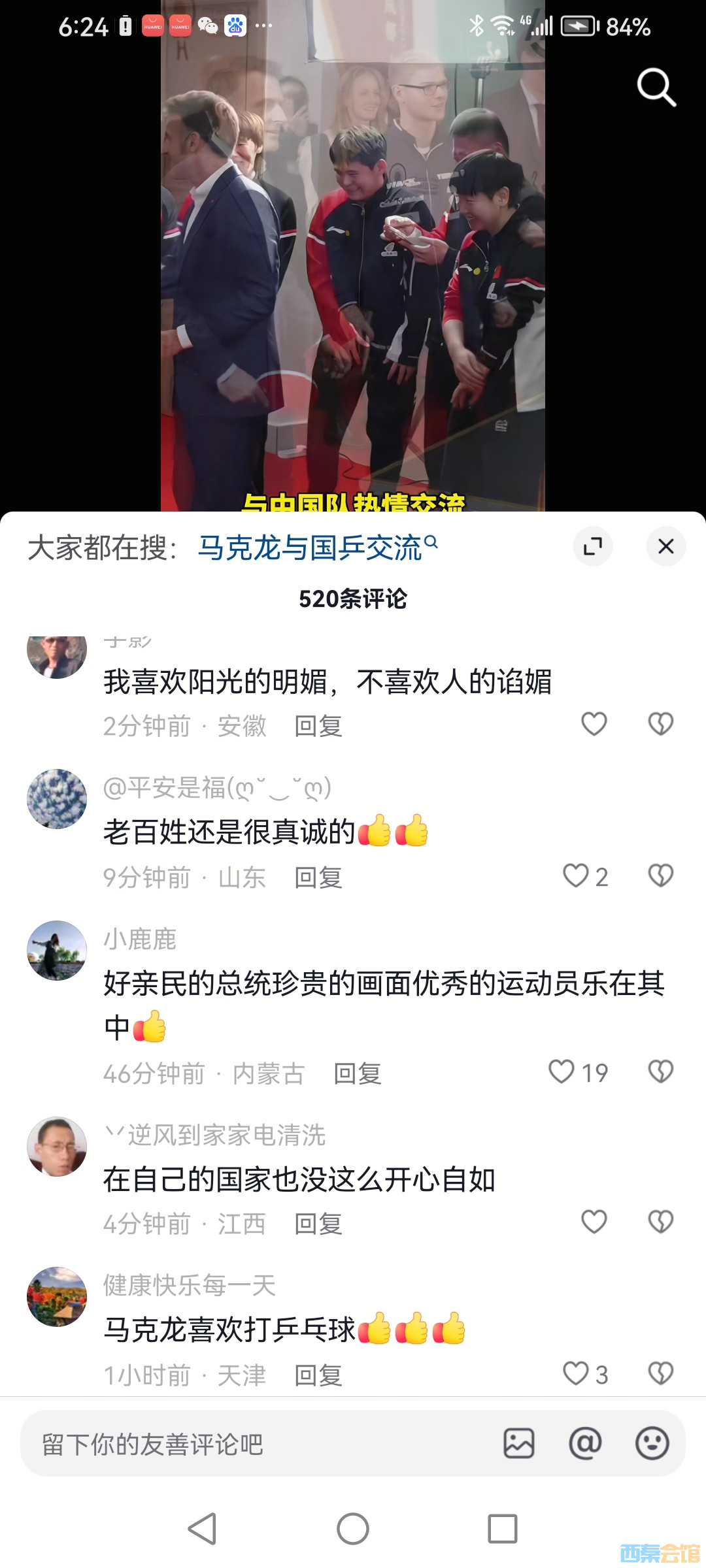Like 健康快乐每一天's comment
Viewport: 706px width, 1568px height.
point(577,1373)
